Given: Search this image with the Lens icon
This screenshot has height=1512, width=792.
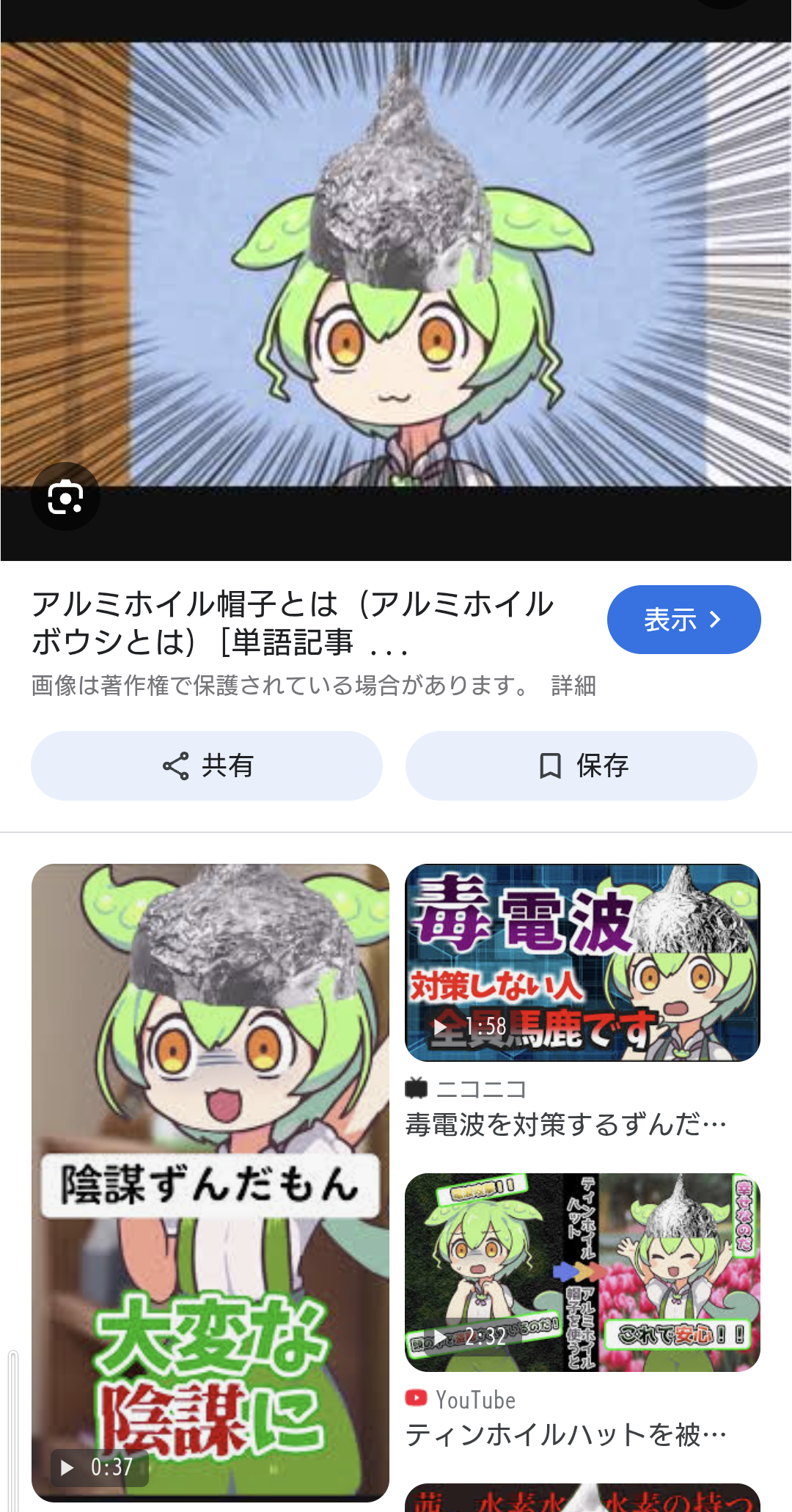Looking at the screenshot, I should click(65, 498).
